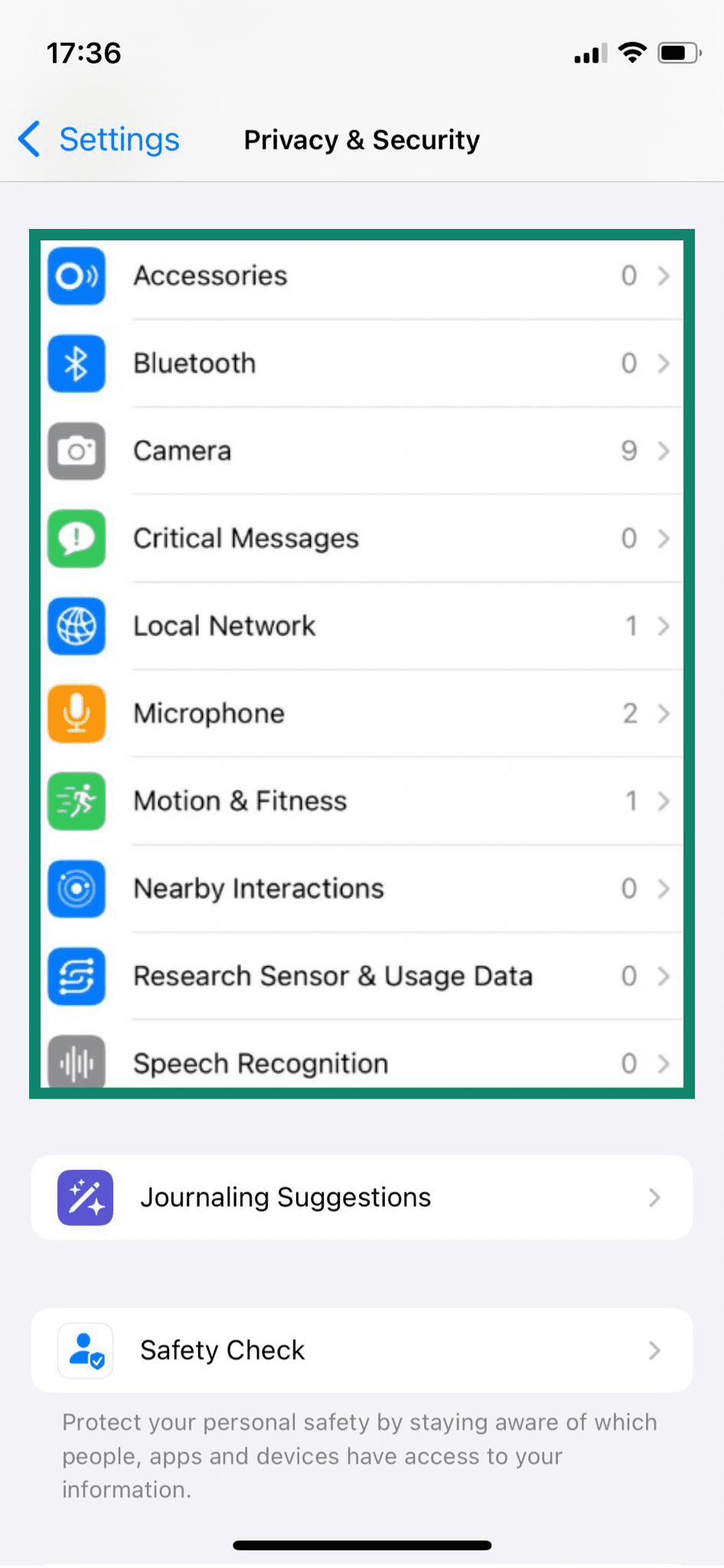Expand the Safety Check disclosure chevron
The image size is (724, 1568).
point(654,1350)
